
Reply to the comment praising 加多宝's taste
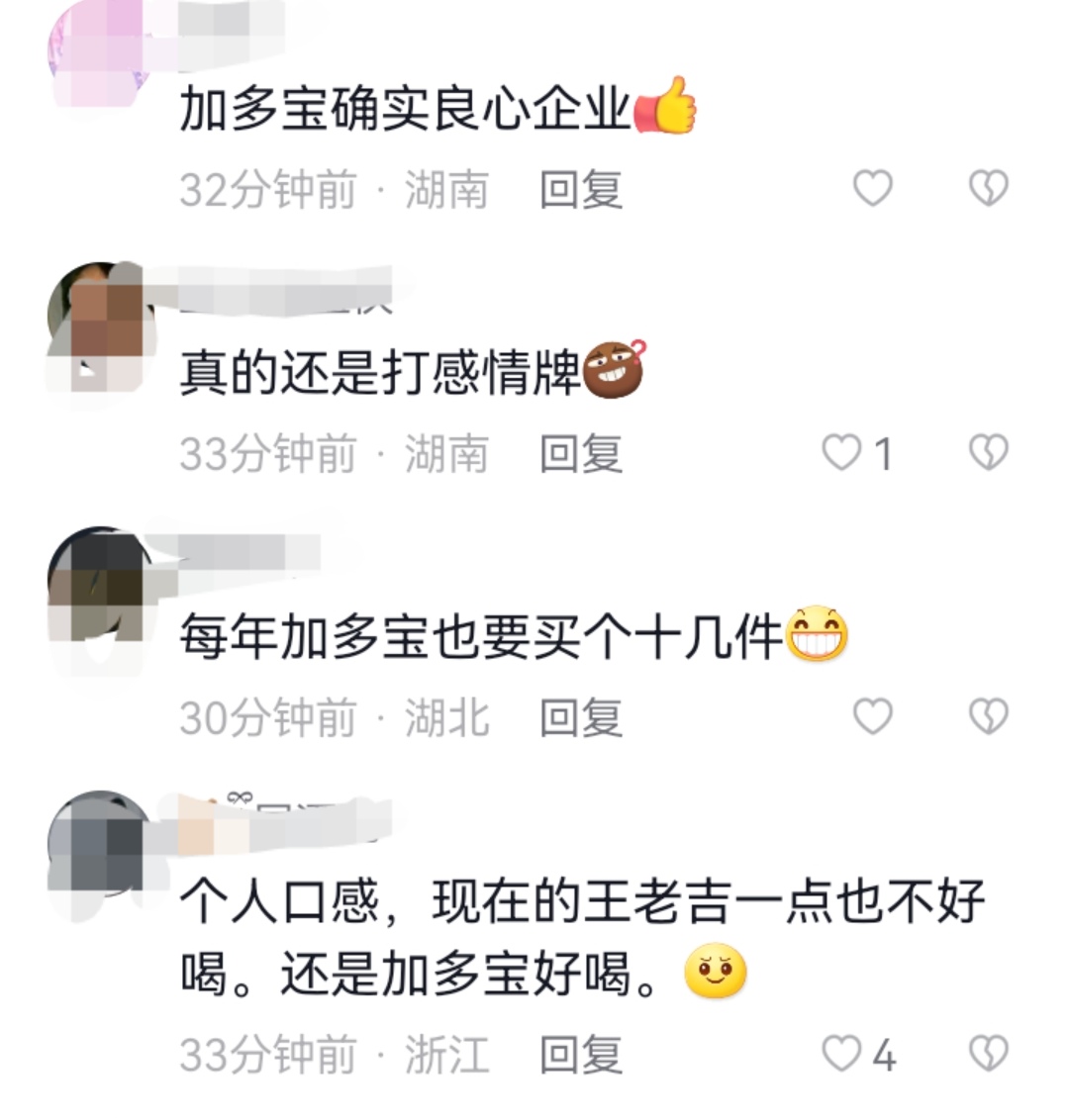click(x=579, y=1057)
